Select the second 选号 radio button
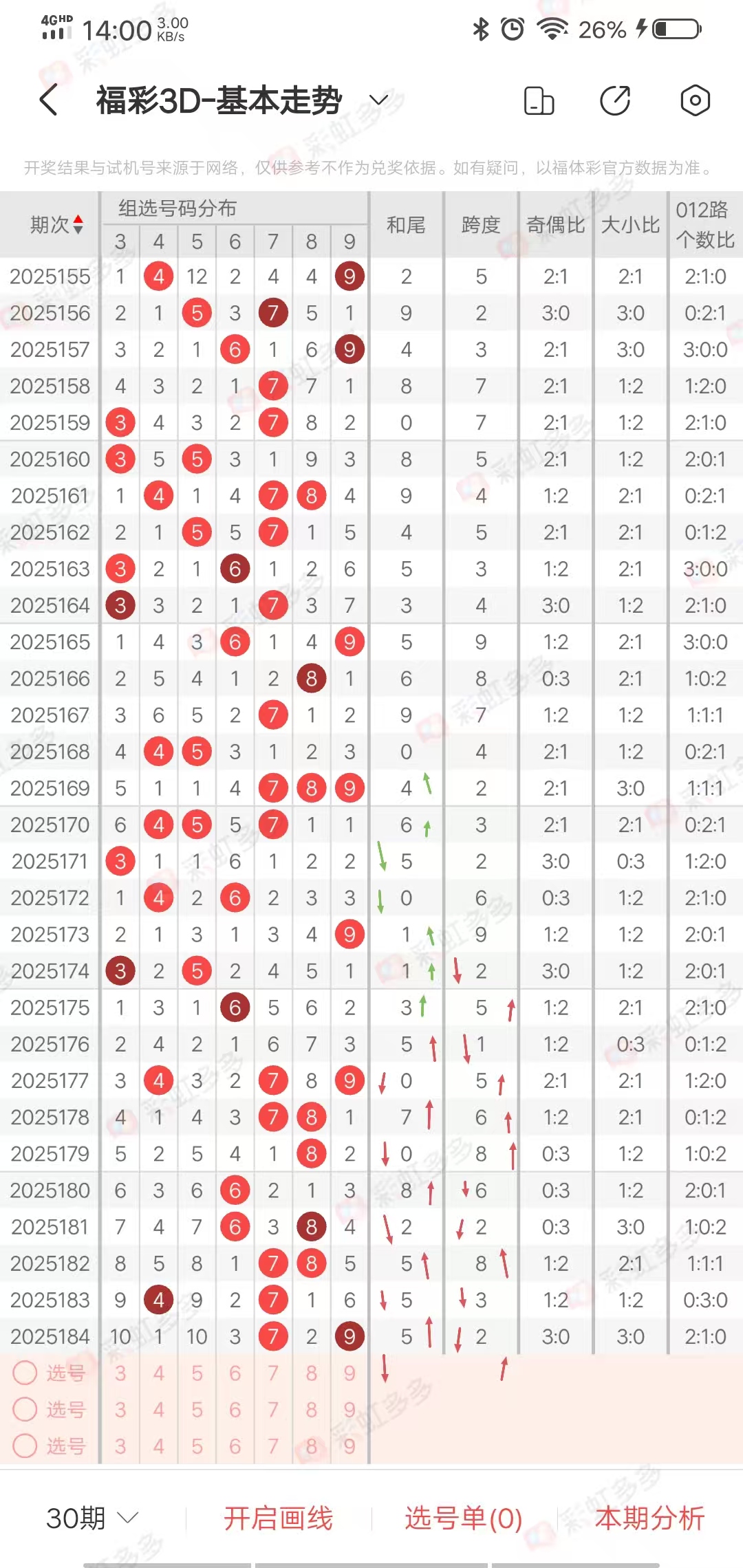 pyautogui.click(x=25, y=1409)
